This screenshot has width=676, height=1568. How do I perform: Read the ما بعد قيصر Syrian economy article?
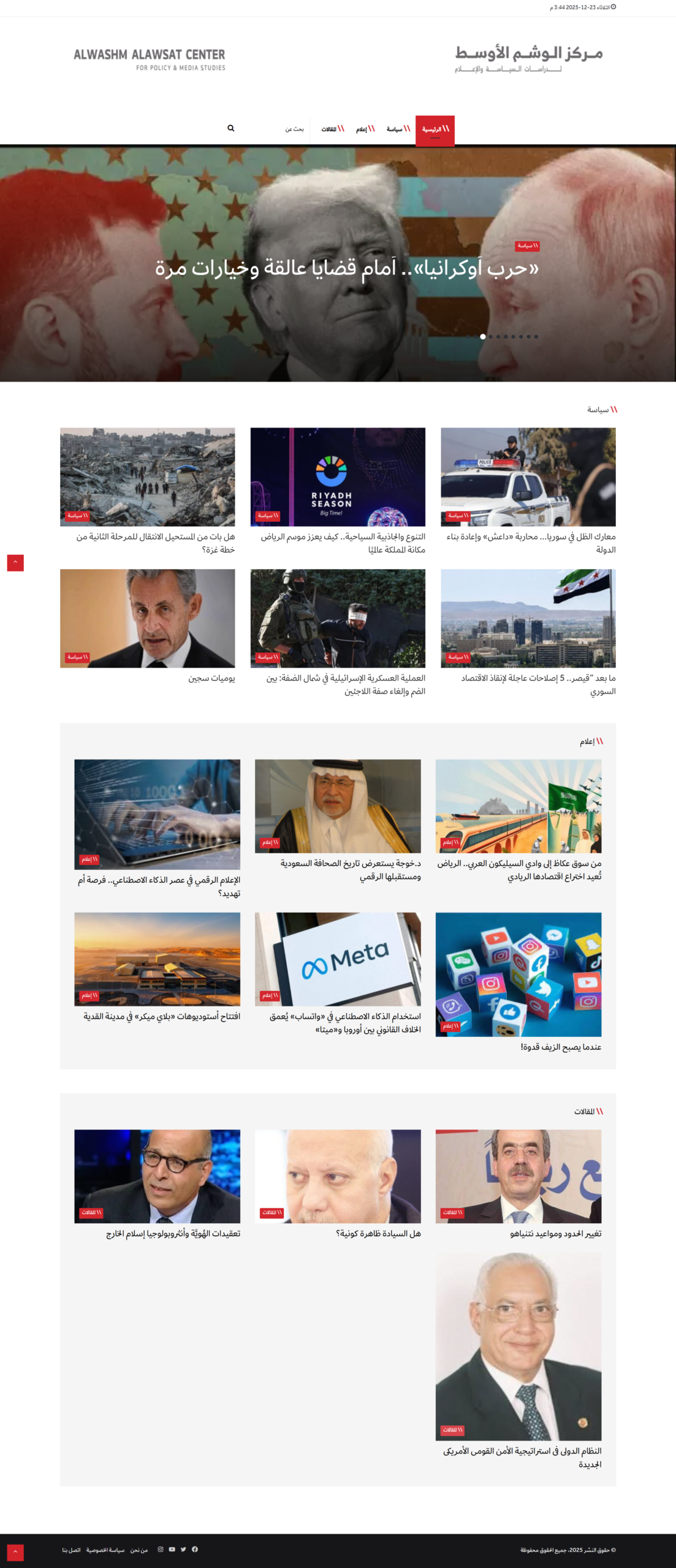coord(538,678)
